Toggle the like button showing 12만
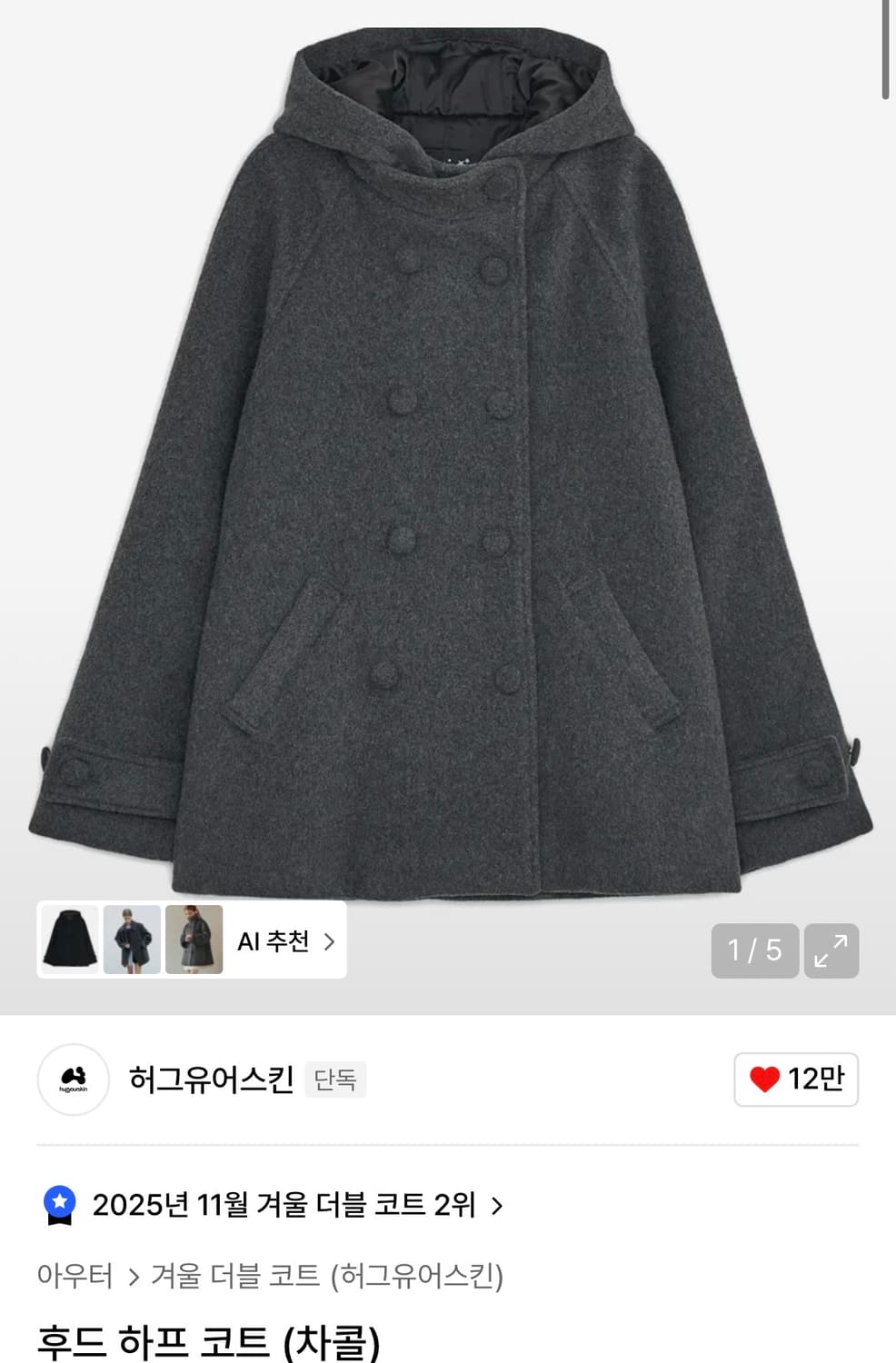The image size is (896, 1363). [x=794, y=1079]
